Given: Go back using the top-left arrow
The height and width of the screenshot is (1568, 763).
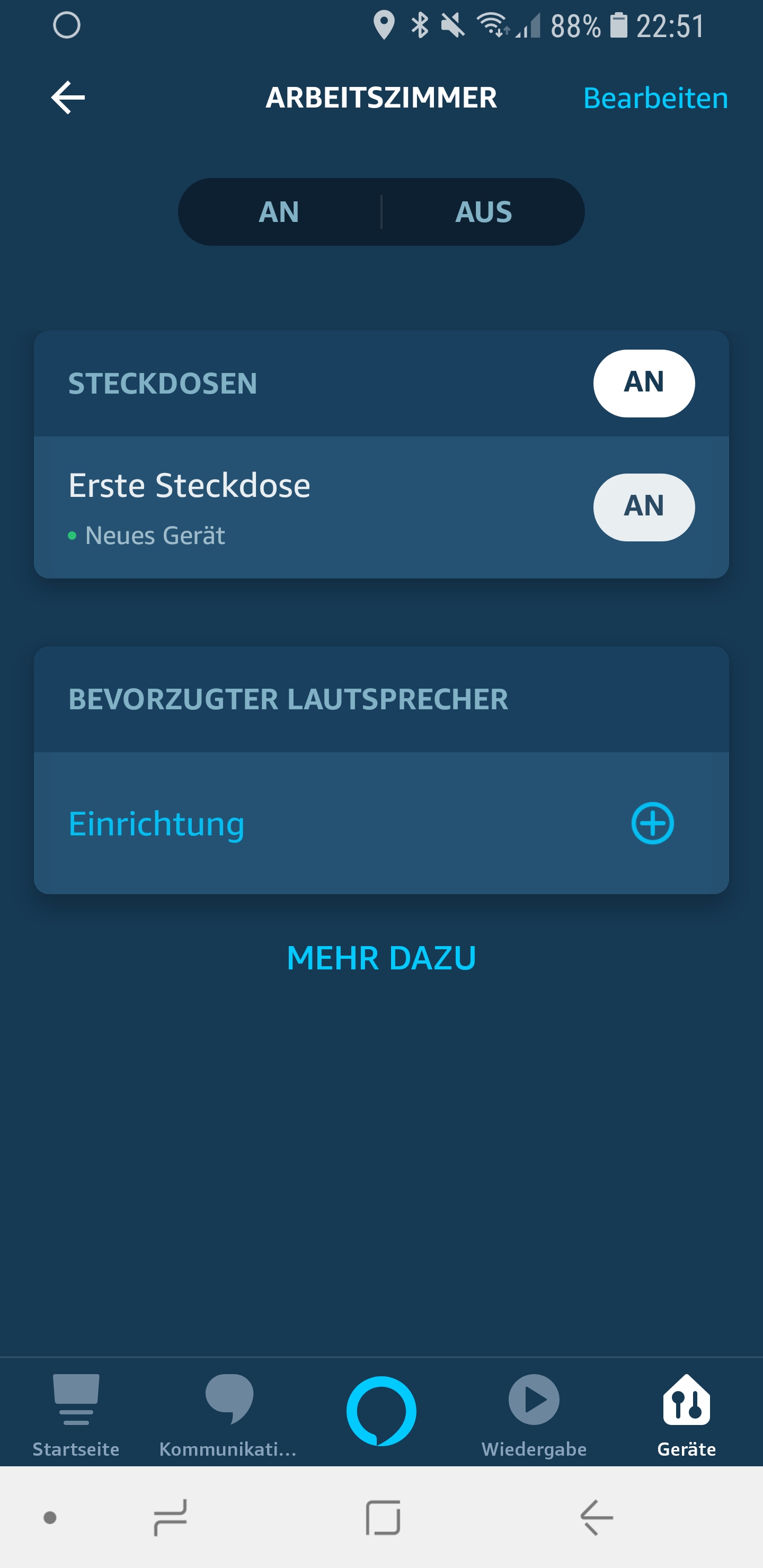Looking at the screenshot, I should [68, 97].
